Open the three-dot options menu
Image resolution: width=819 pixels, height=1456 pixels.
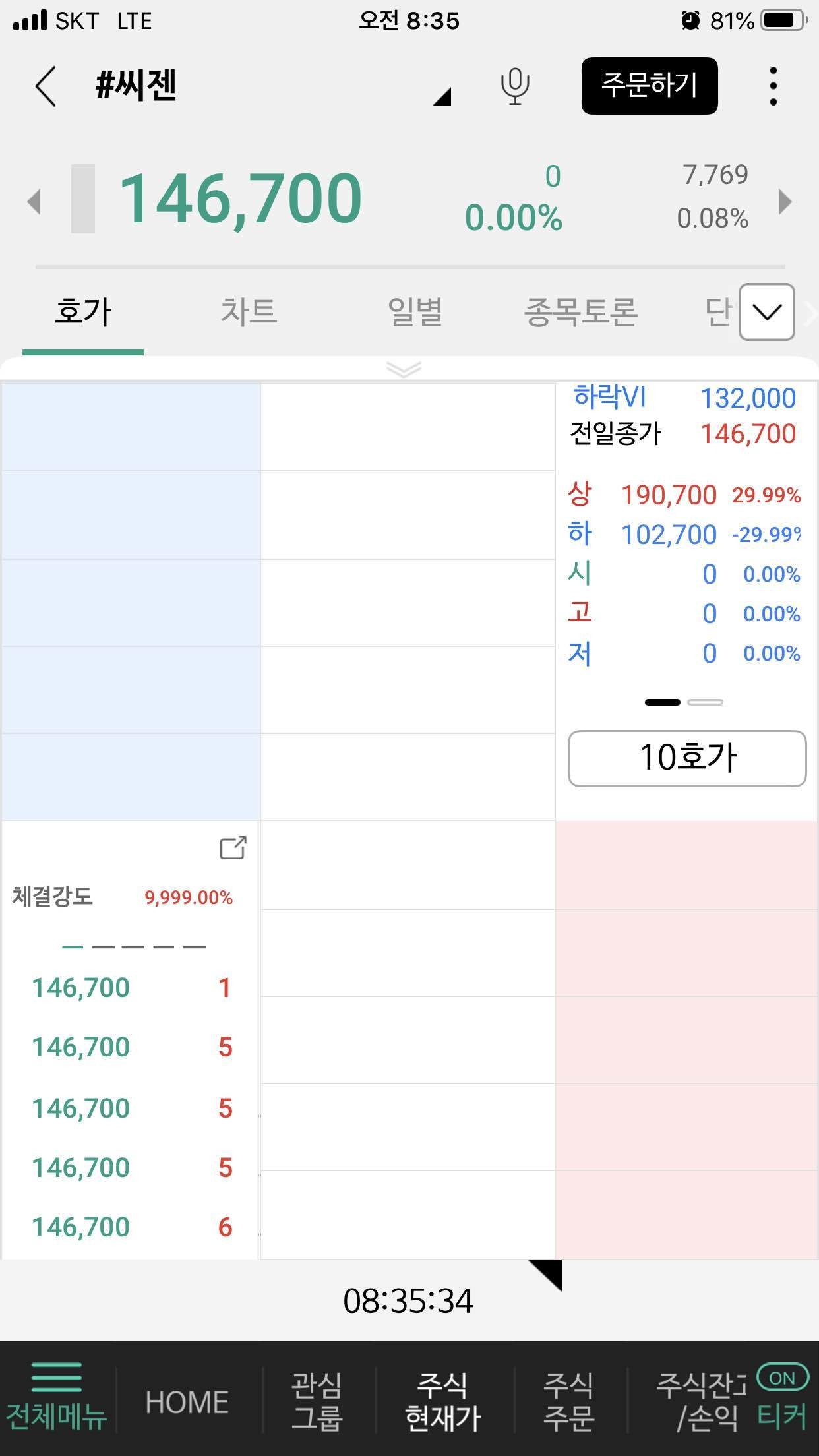coord(773,86)
